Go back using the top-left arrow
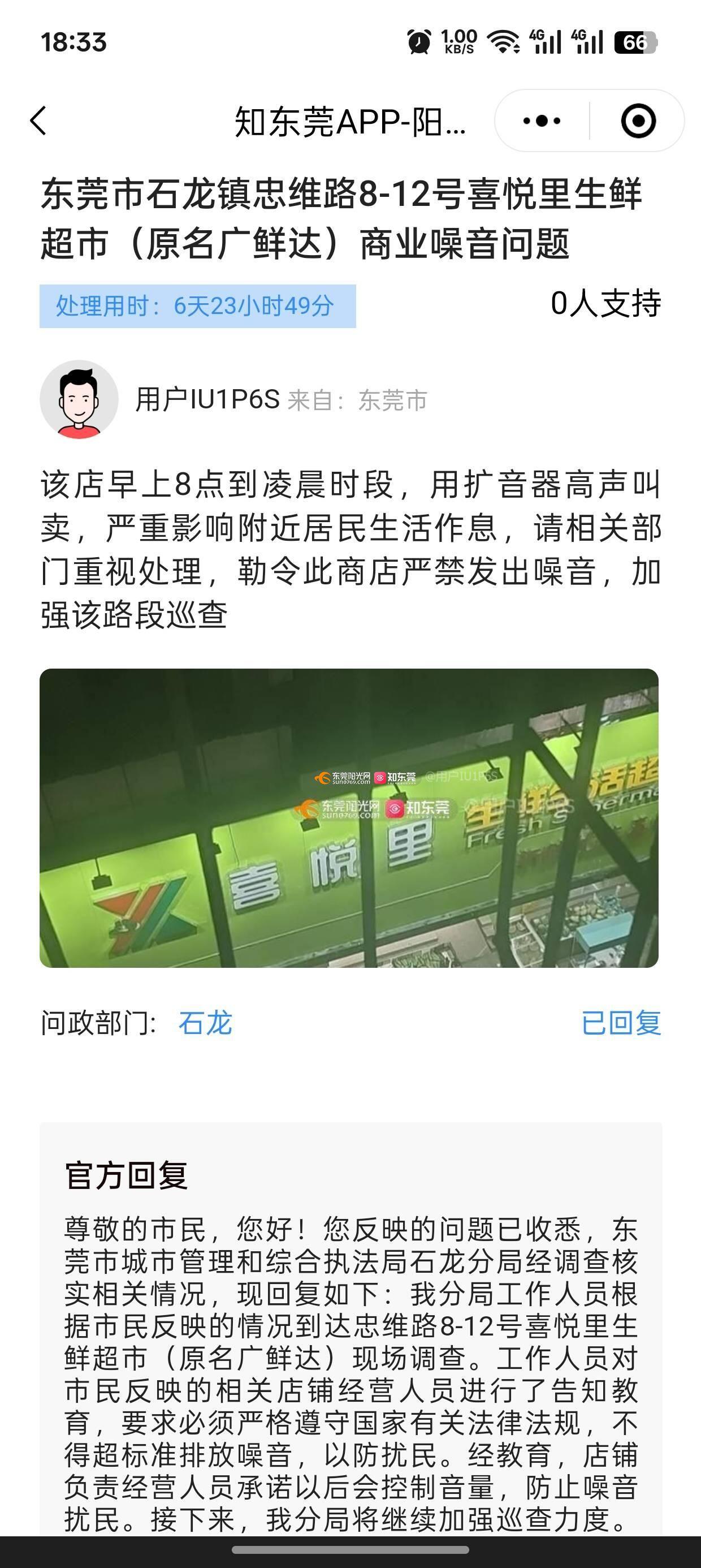 (x=38, y=120)
